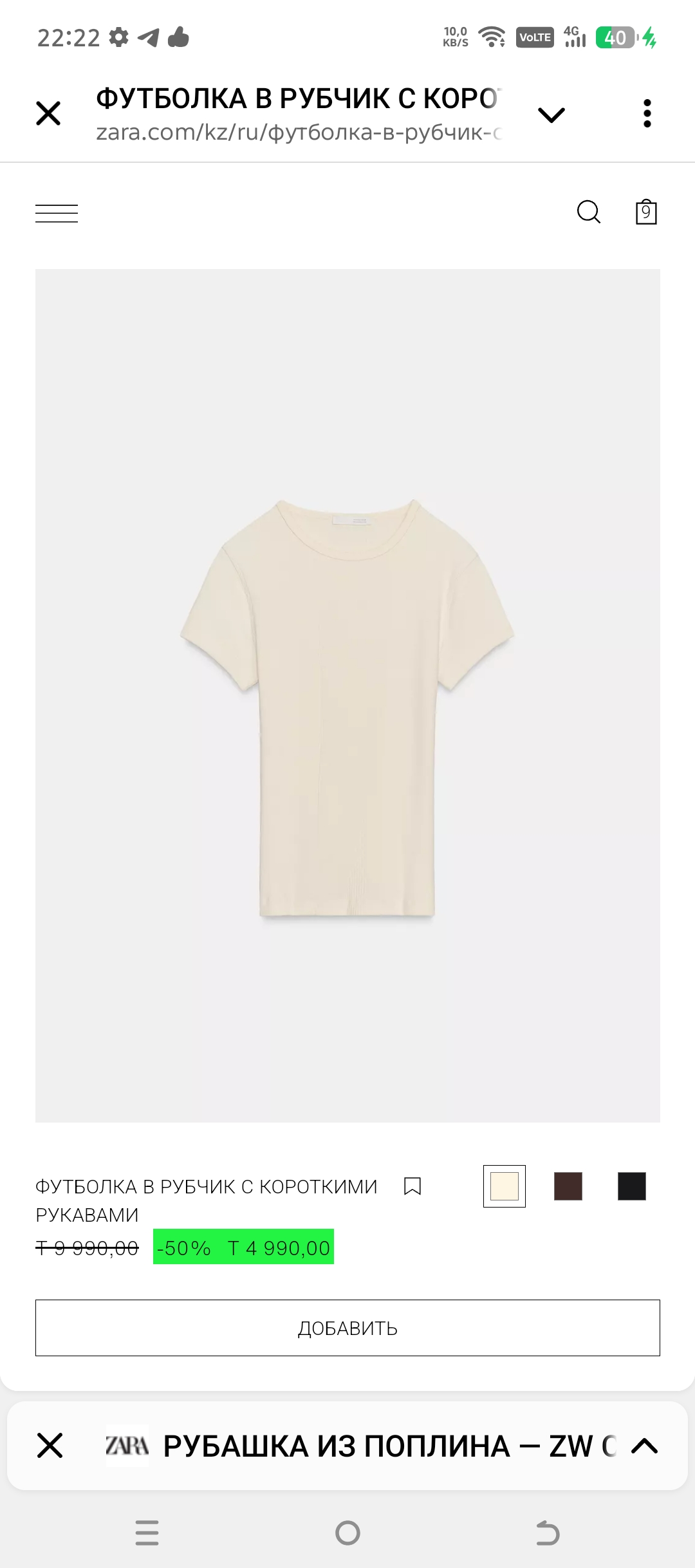
Task: Go to the home screen
Action: coord(347,1533)
